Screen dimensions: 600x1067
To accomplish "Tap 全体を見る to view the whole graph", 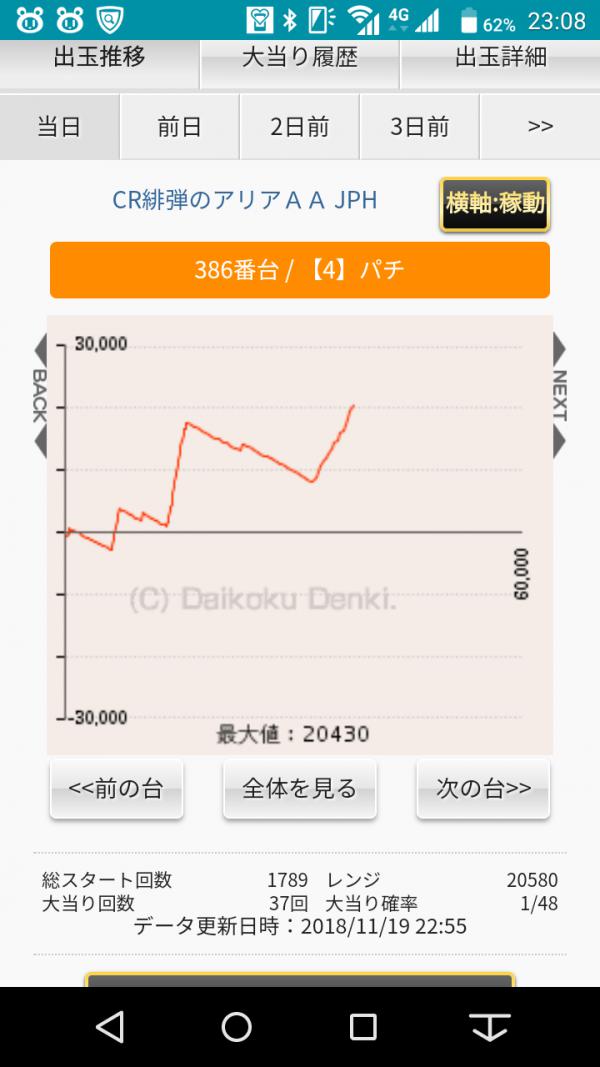I will click(299, 789).
